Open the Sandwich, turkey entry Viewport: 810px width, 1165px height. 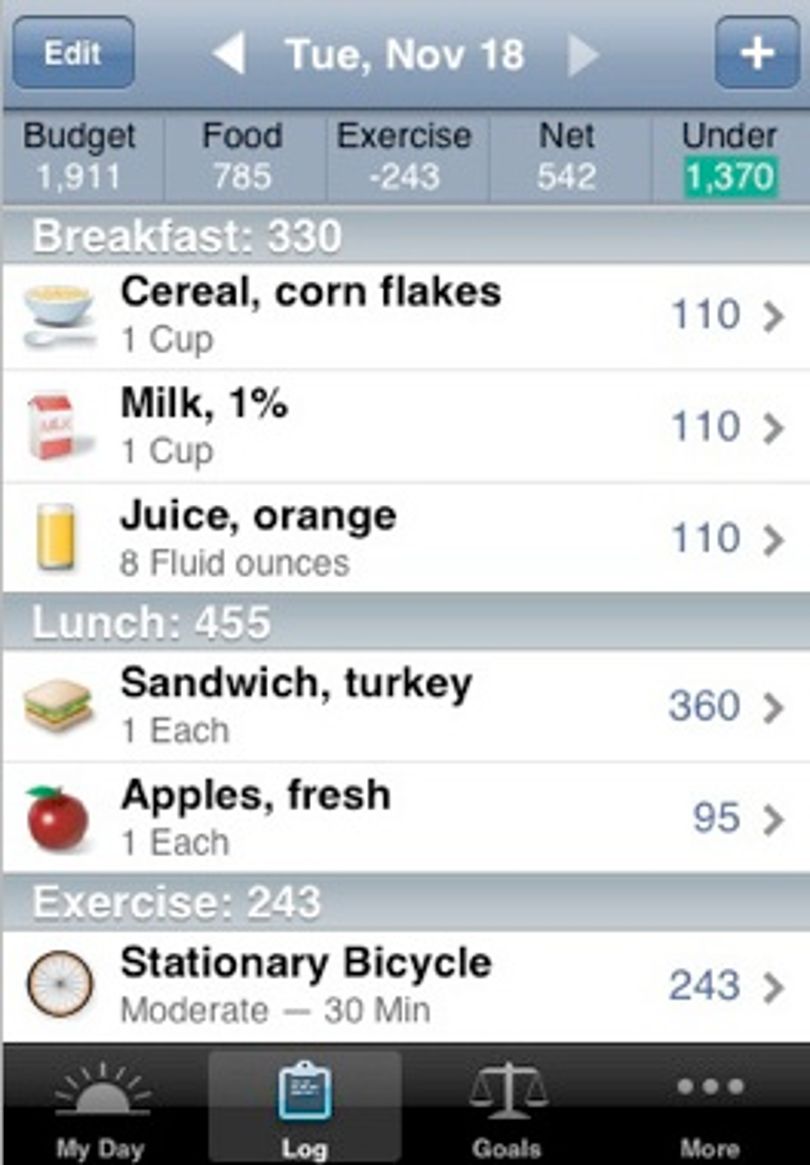click(x=406, y=706)
